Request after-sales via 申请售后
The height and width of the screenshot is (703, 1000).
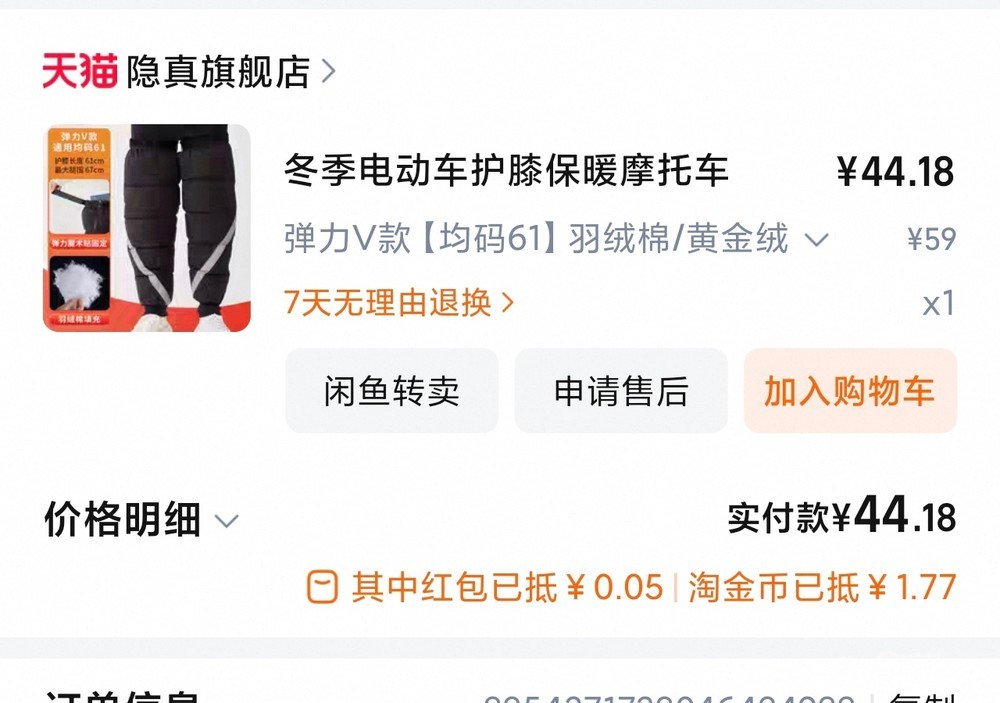coord(621,390)
